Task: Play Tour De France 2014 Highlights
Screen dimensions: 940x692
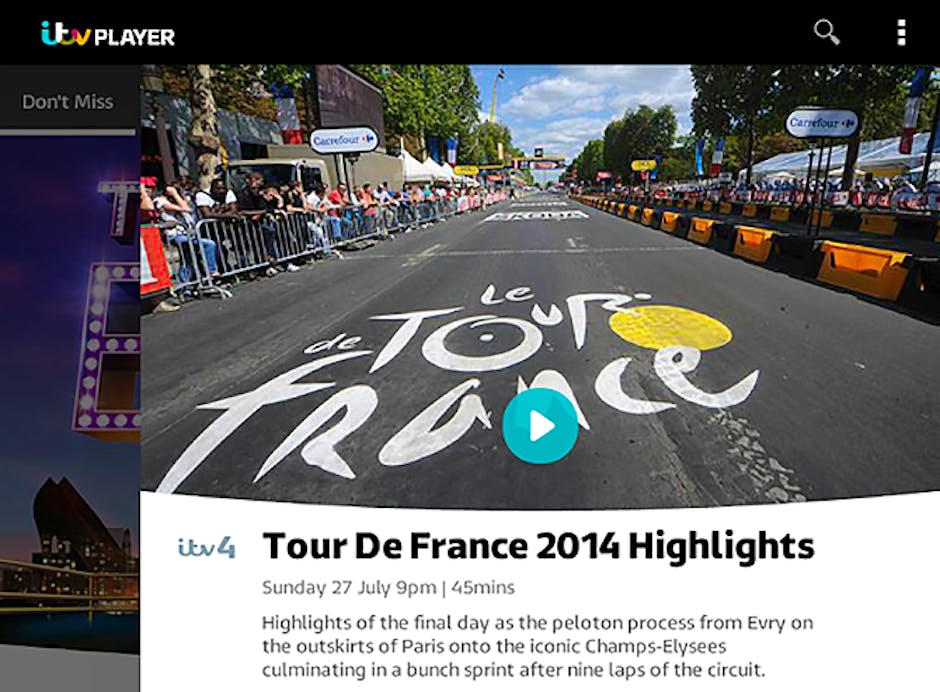Action: (x=540, y=426)
